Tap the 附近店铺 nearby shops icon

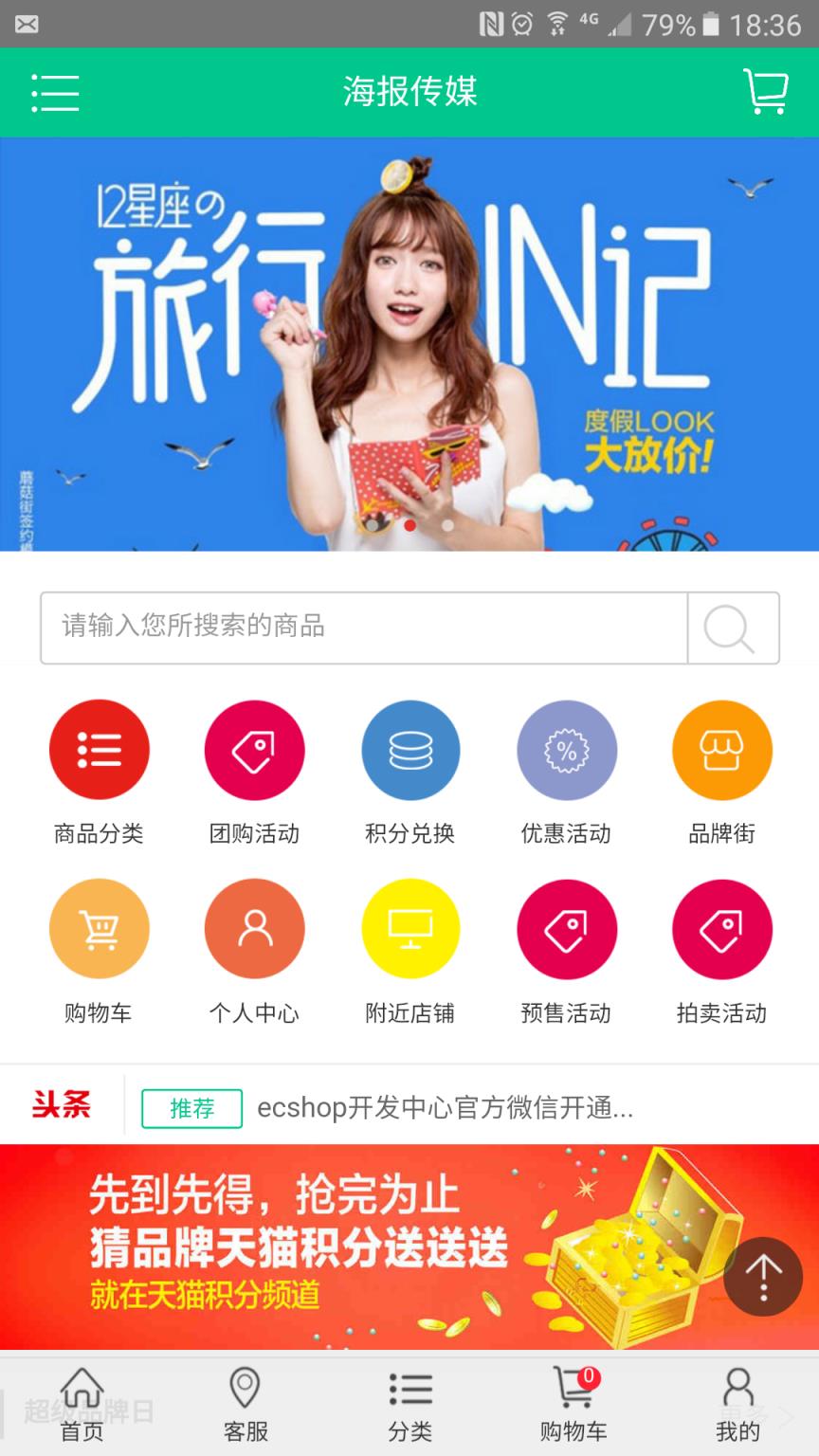pos(410,928)
